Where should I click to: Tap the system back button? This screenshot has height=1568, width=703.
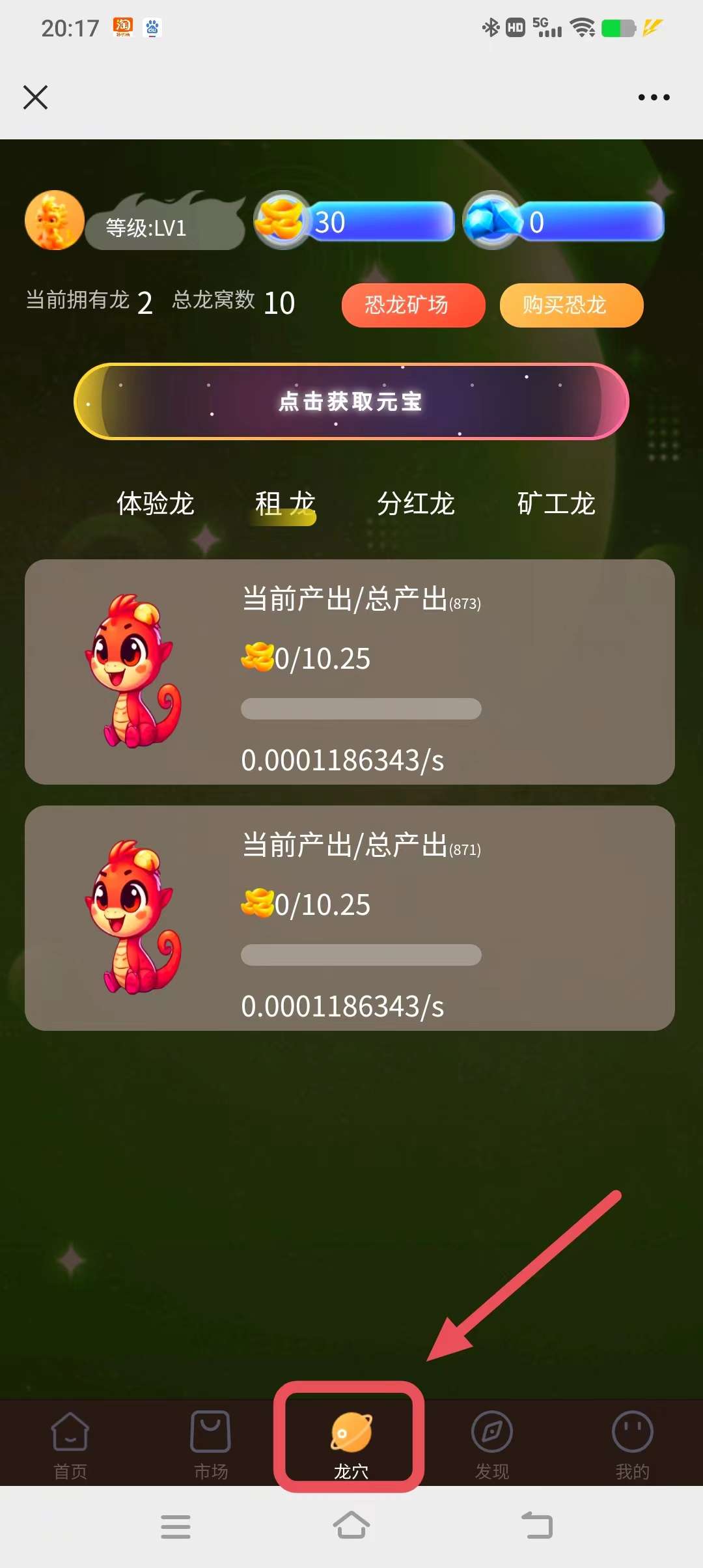pyautogui.click(x=538, y=1526)
